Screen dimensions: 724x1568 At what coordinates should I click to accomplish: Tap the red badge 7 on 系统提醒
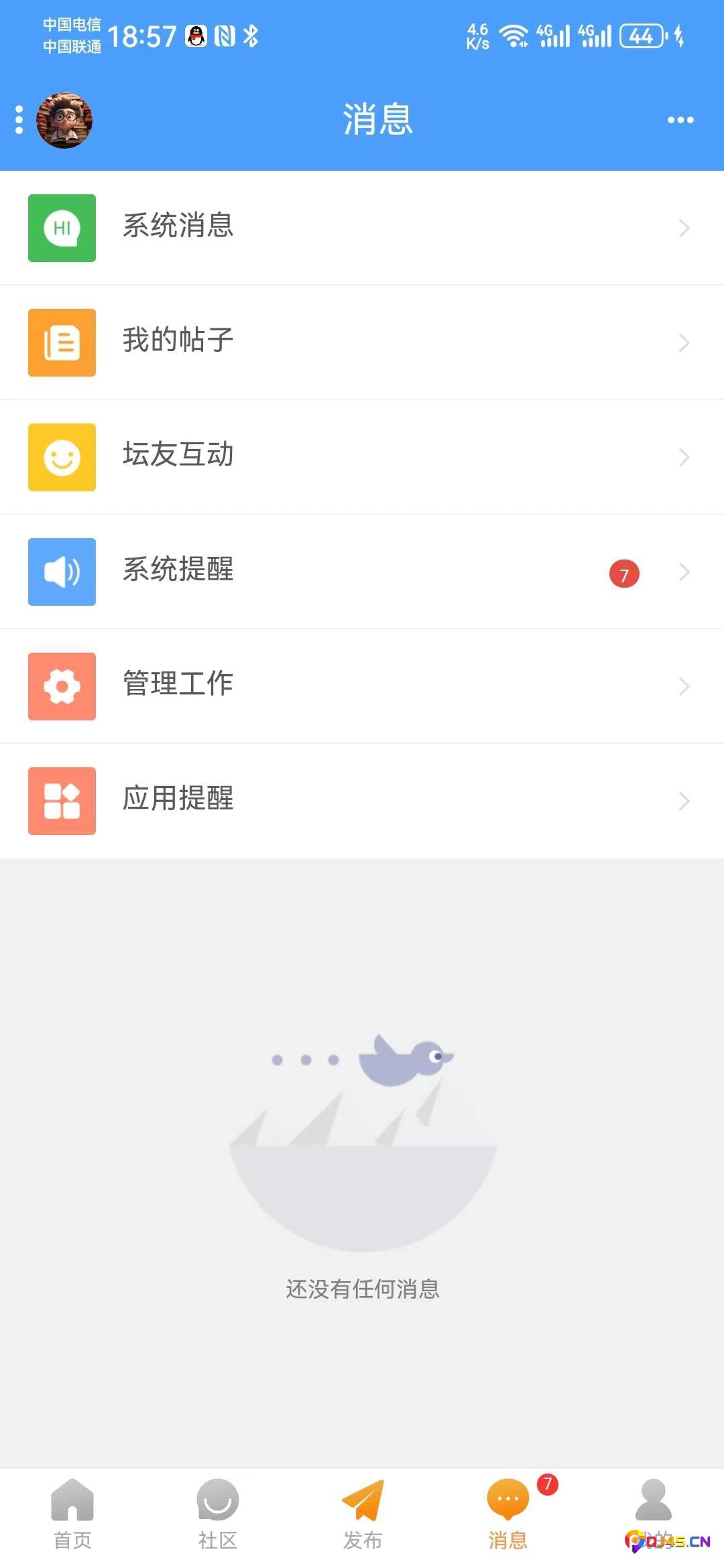(623, 574)
